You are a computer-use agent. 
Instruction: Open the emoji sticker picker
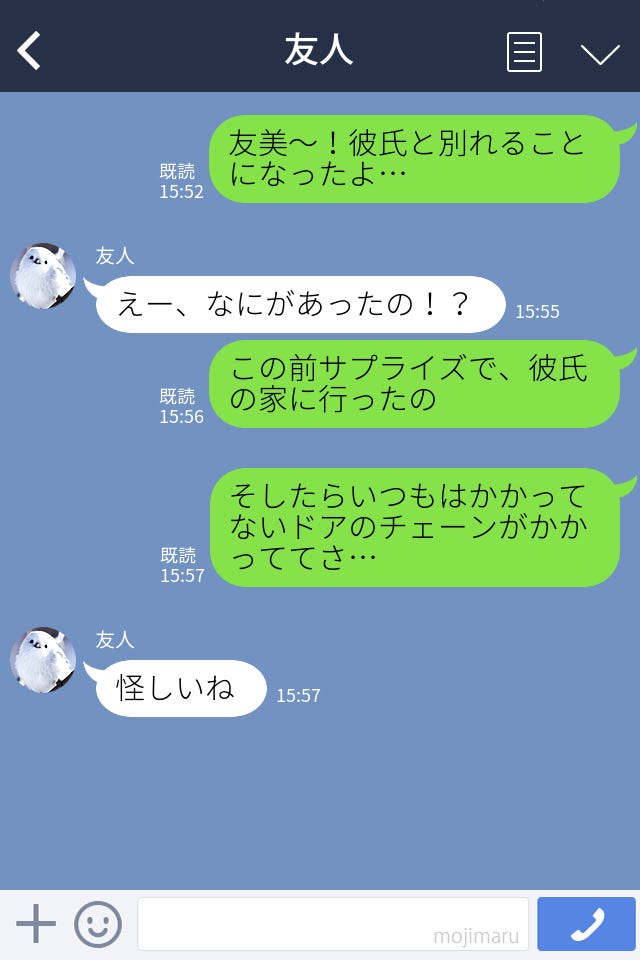click(x=98, y=923)
